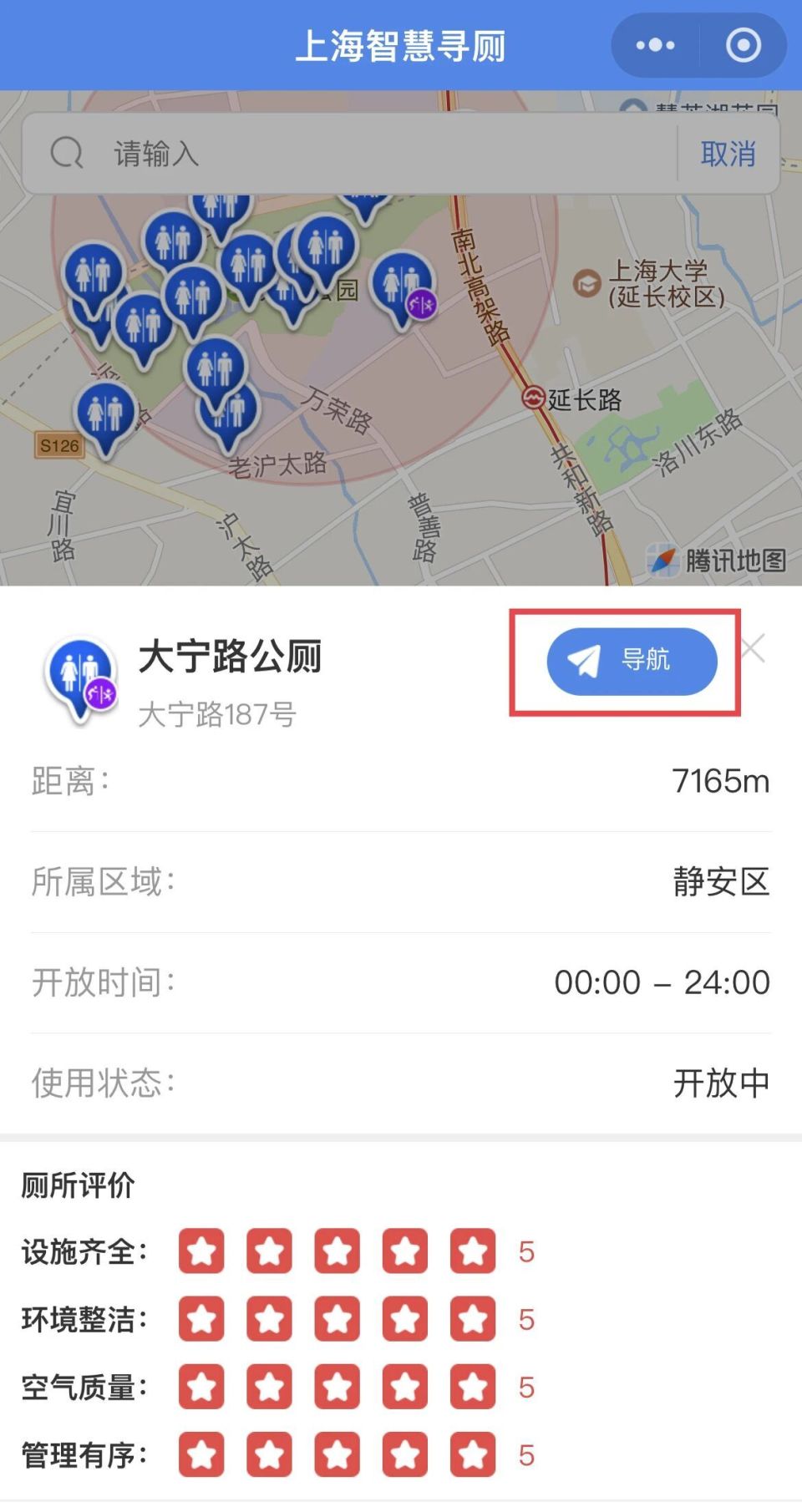The height and width of the screenshot is (1512, 802).
Task: Click the first star of 管理有序 rating
Action: pyautogui.click(x=201, y=1455)
